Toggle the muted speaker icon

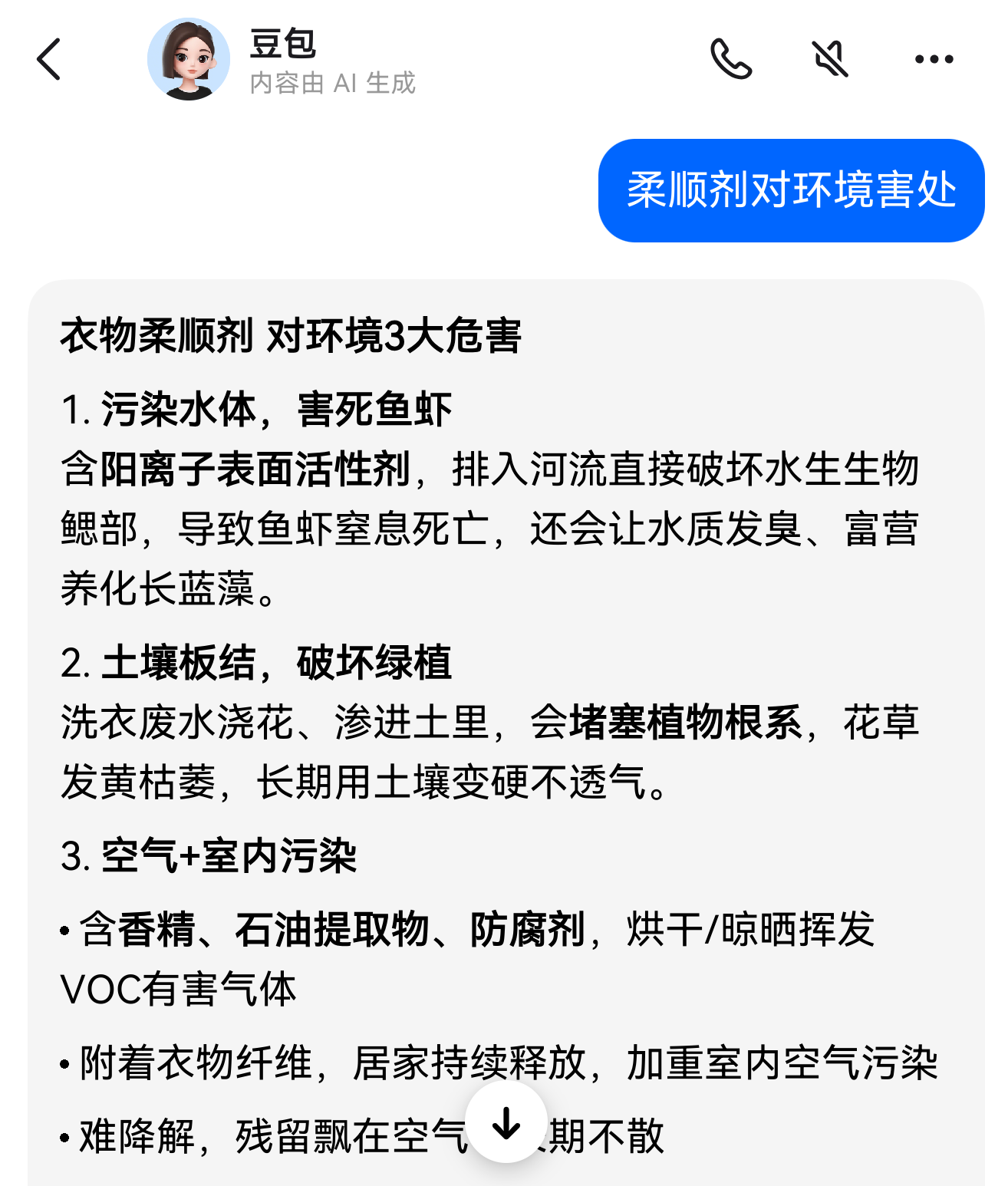(x=830, y=59)
